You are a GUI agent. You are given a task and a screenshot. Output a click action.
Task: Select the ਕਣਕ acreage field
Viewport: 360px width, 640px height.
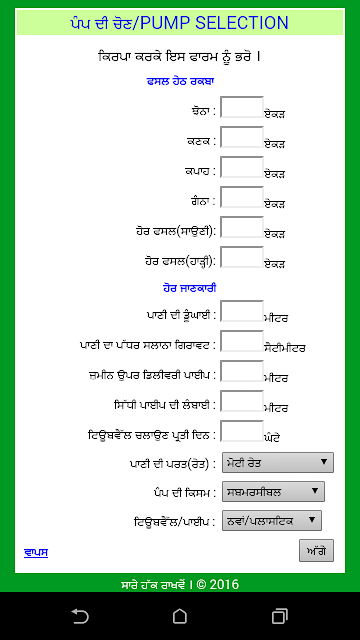tap(242, 137)
